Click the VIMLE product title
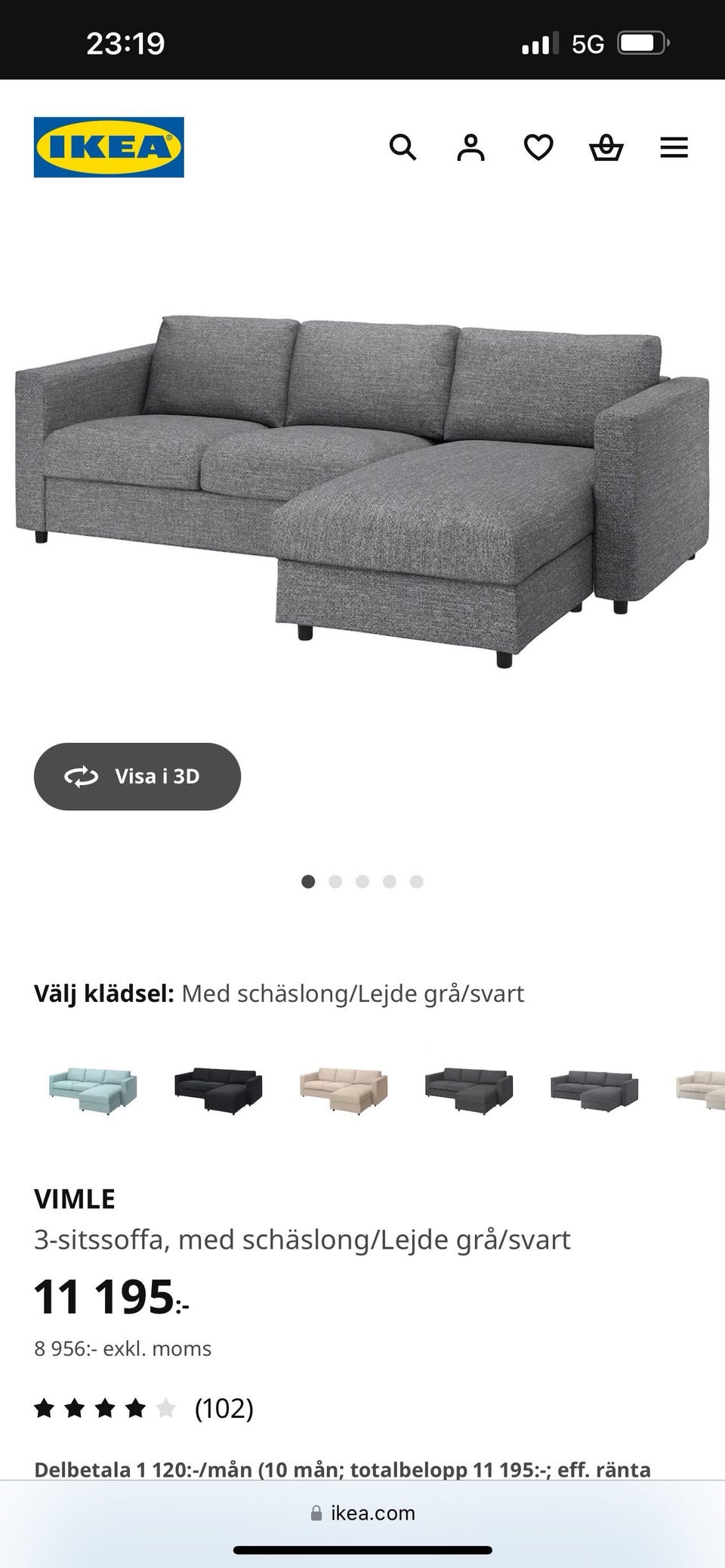Image resolution: width=725 pixels, height=1568 pixels. point(75,1198)
